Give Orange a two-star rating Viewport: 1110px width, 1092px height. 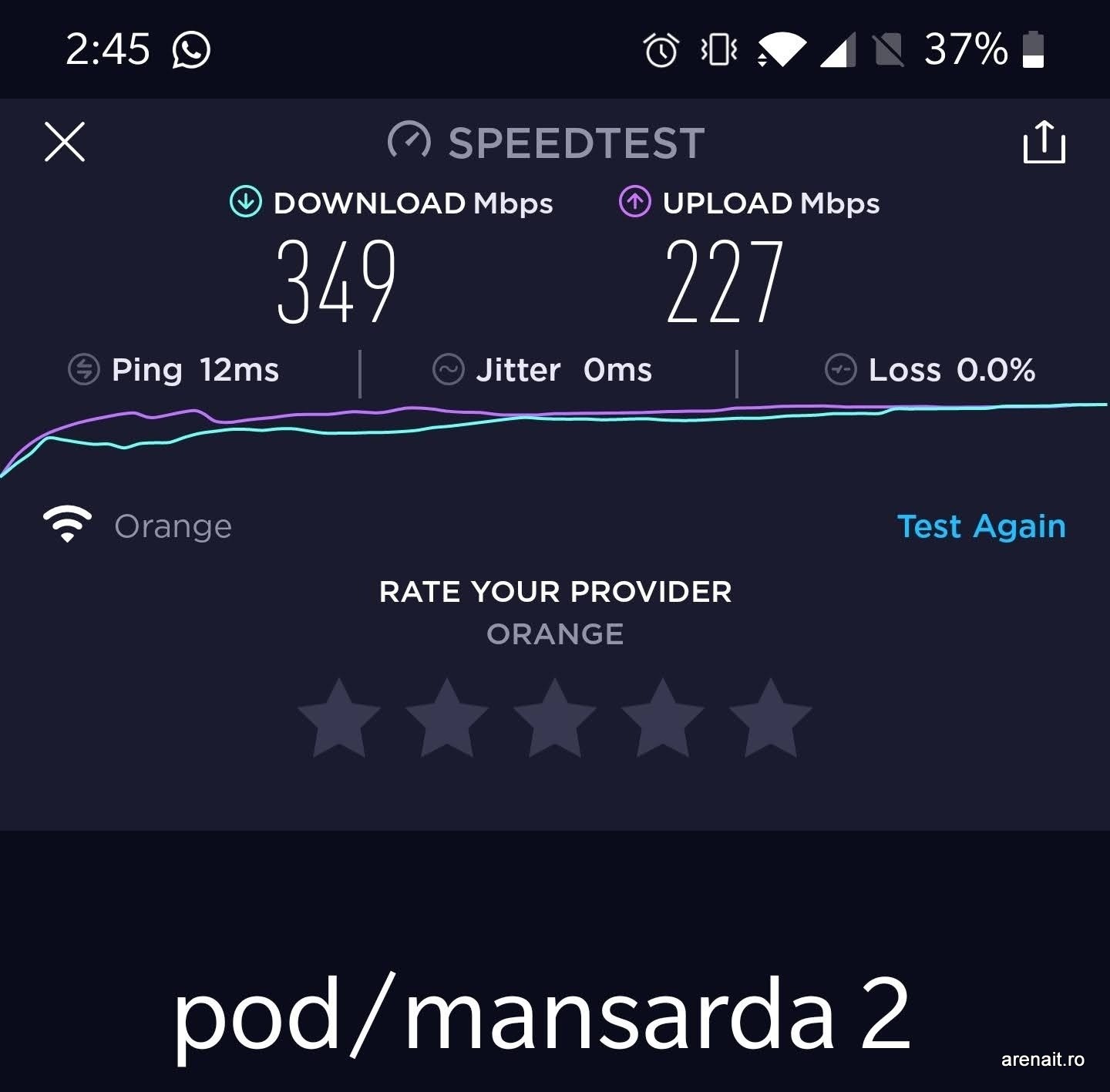(447, 718)
